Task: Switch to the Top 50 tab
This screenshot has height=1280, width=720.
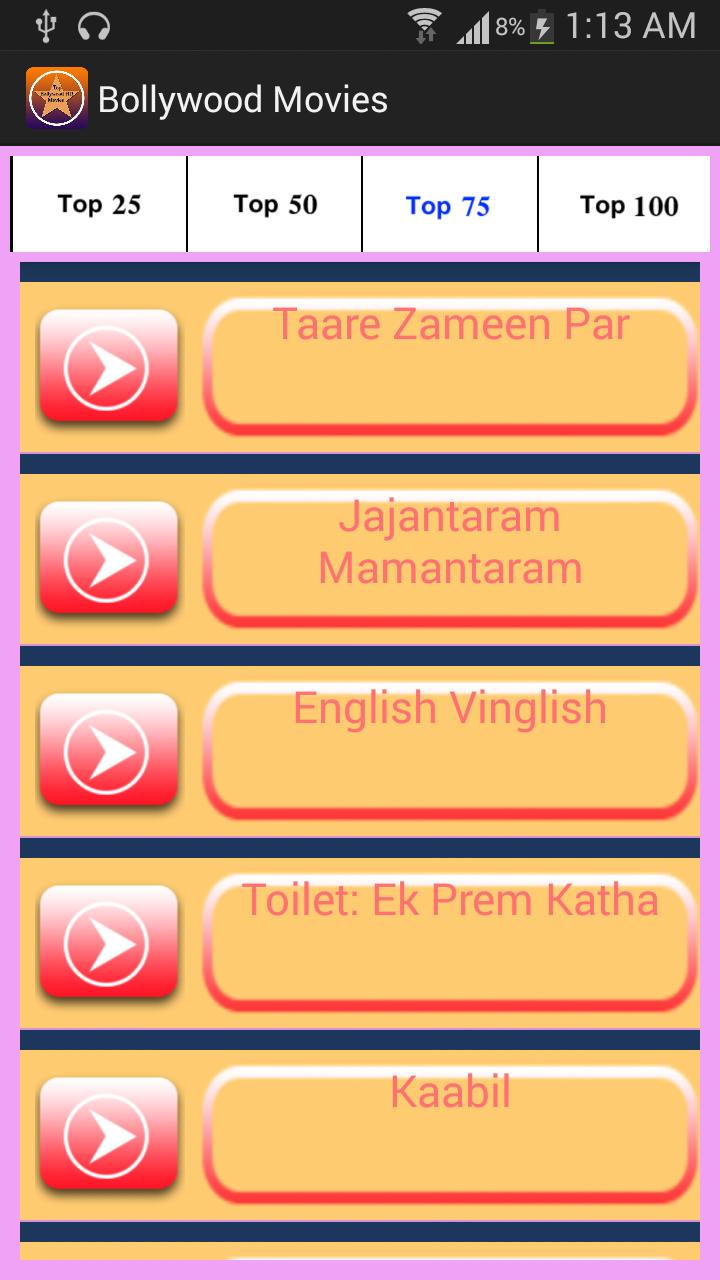Action: click(275, 204)
